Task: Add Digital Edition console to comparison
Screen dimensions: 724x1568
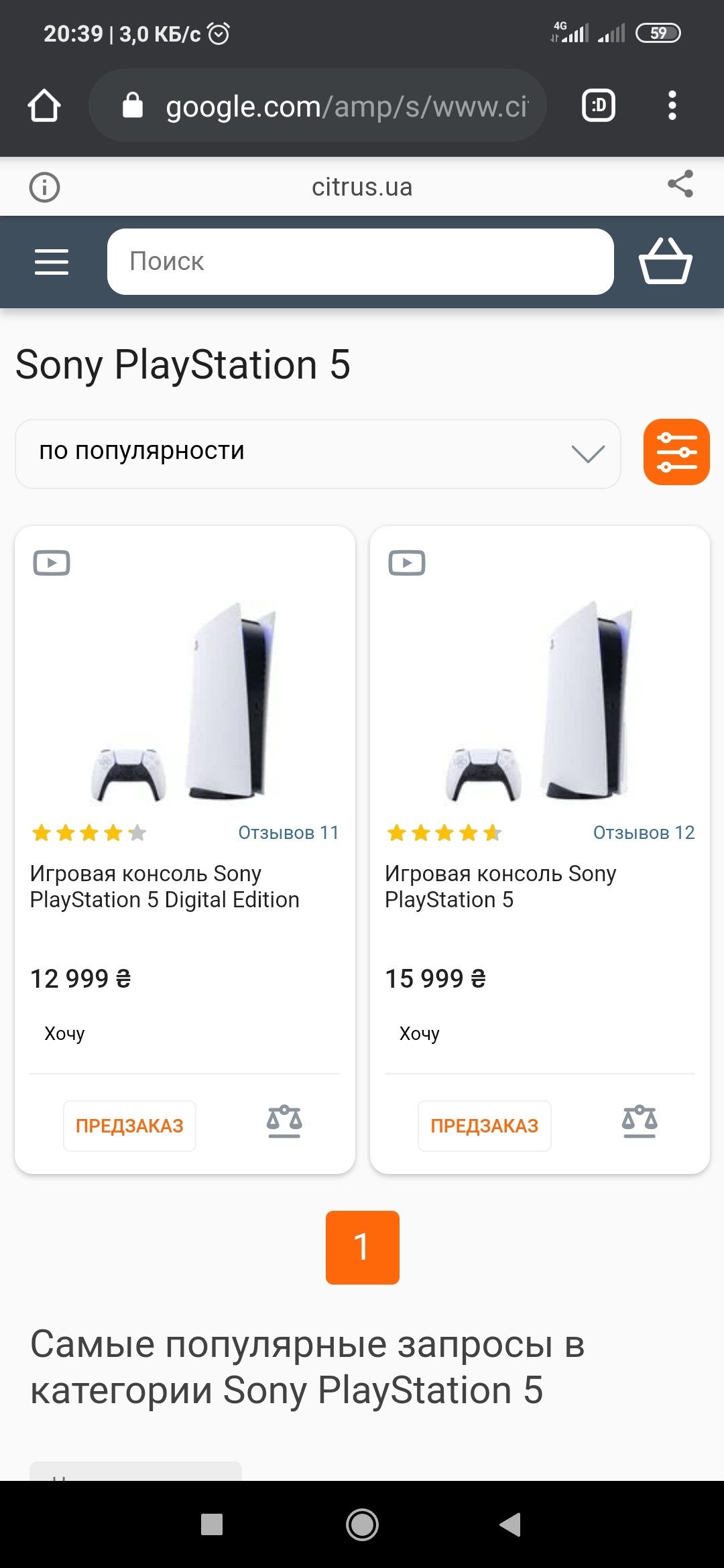Action: pos(284,1122)
